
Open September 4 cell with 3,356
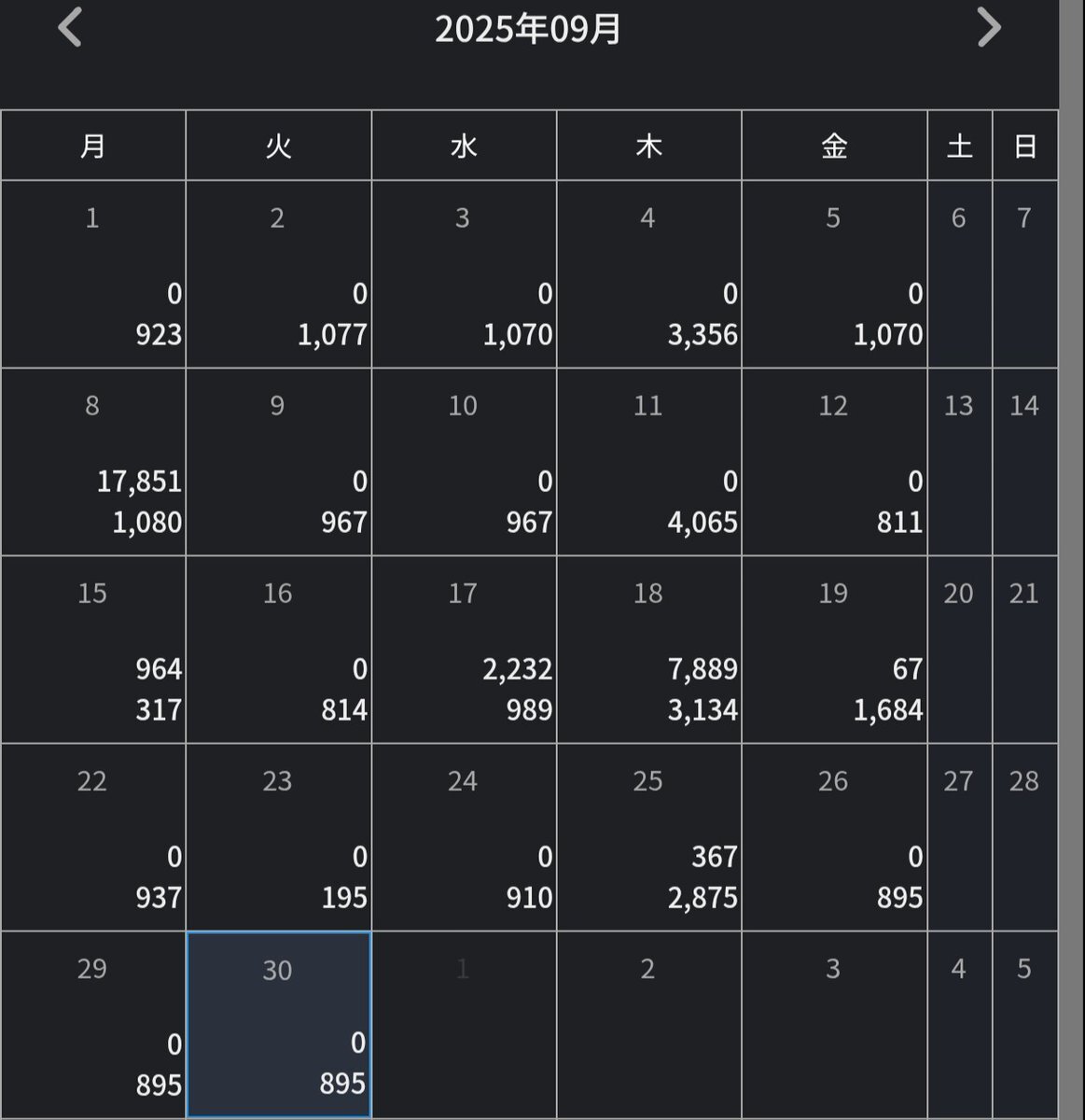648,274
